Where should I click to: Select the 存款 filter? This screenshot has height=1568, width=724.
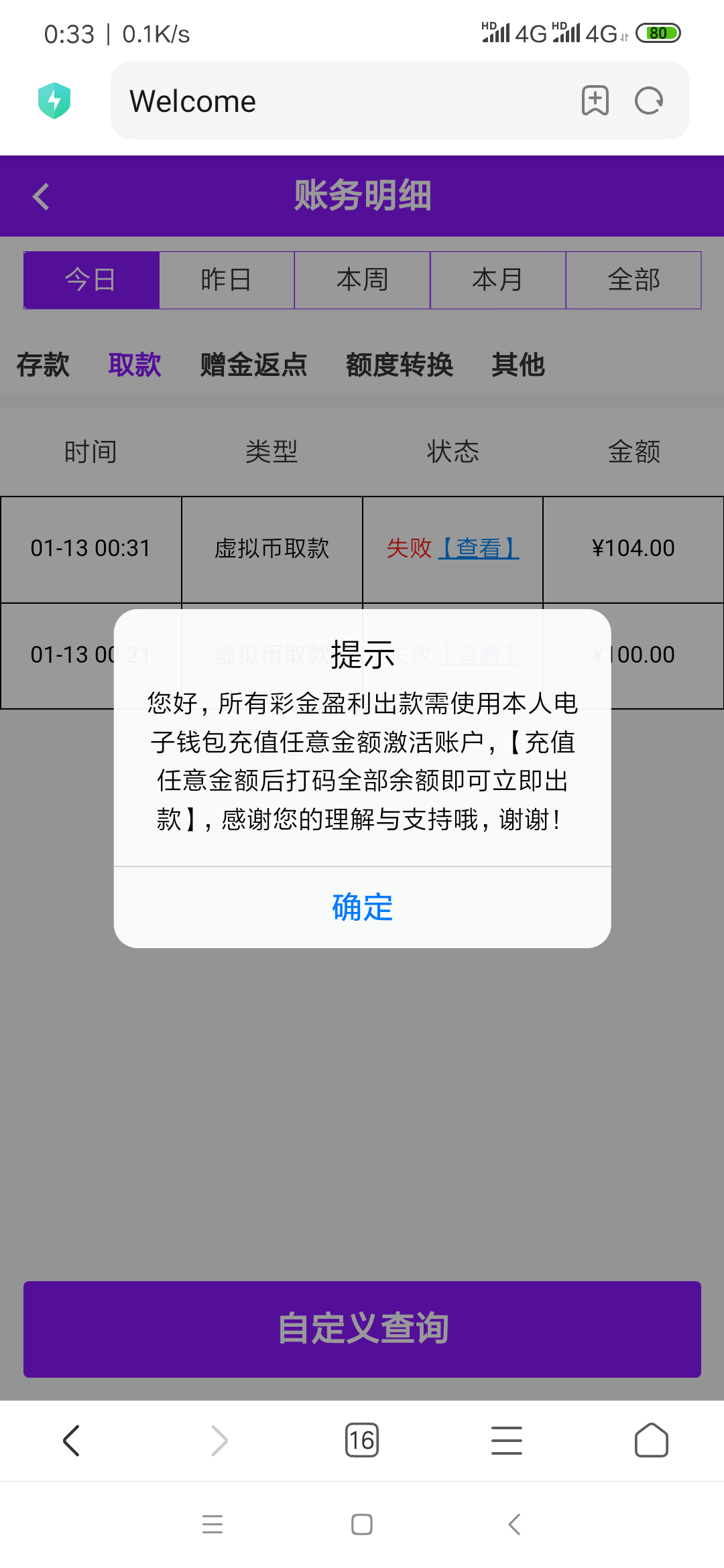click(x=43, y=364)
